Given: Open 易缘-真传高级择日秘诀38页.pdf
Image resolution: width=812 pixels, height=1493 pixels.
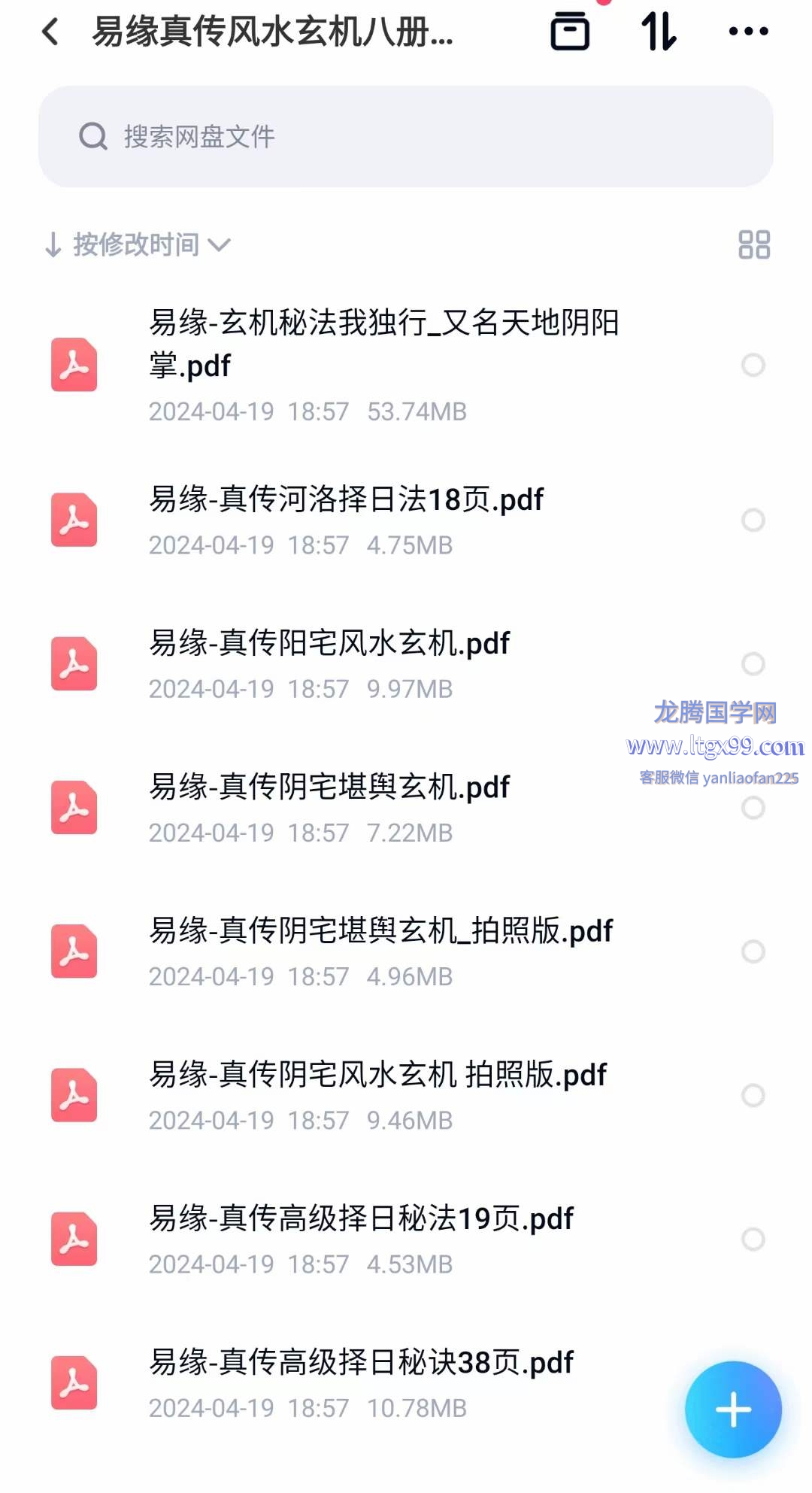Looking at the screenshot, I should [x=361, y=1362].
